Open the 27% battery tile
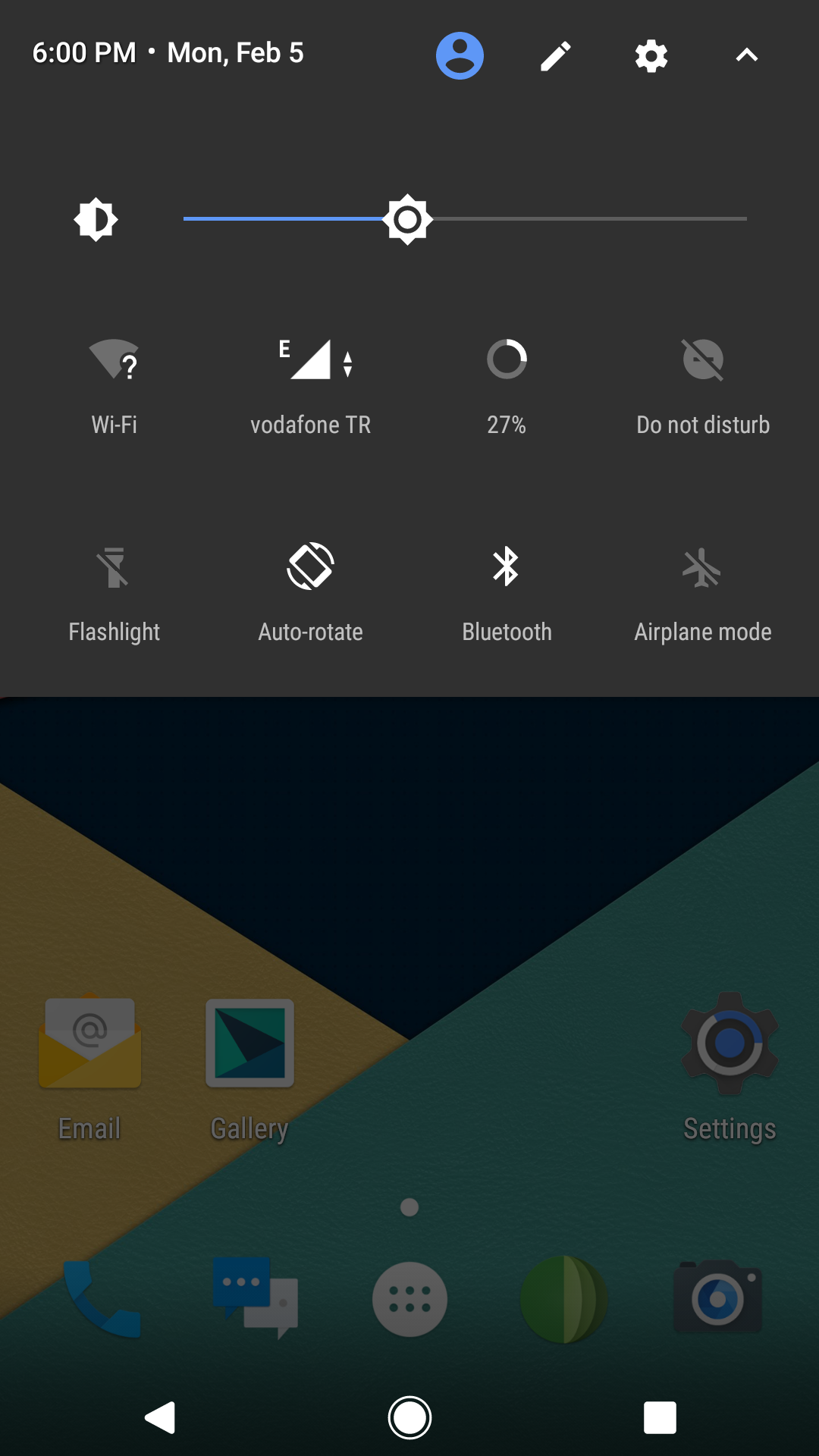This screenshot has height=1456, width=819. pyautogui.click(x=507, y=359)
